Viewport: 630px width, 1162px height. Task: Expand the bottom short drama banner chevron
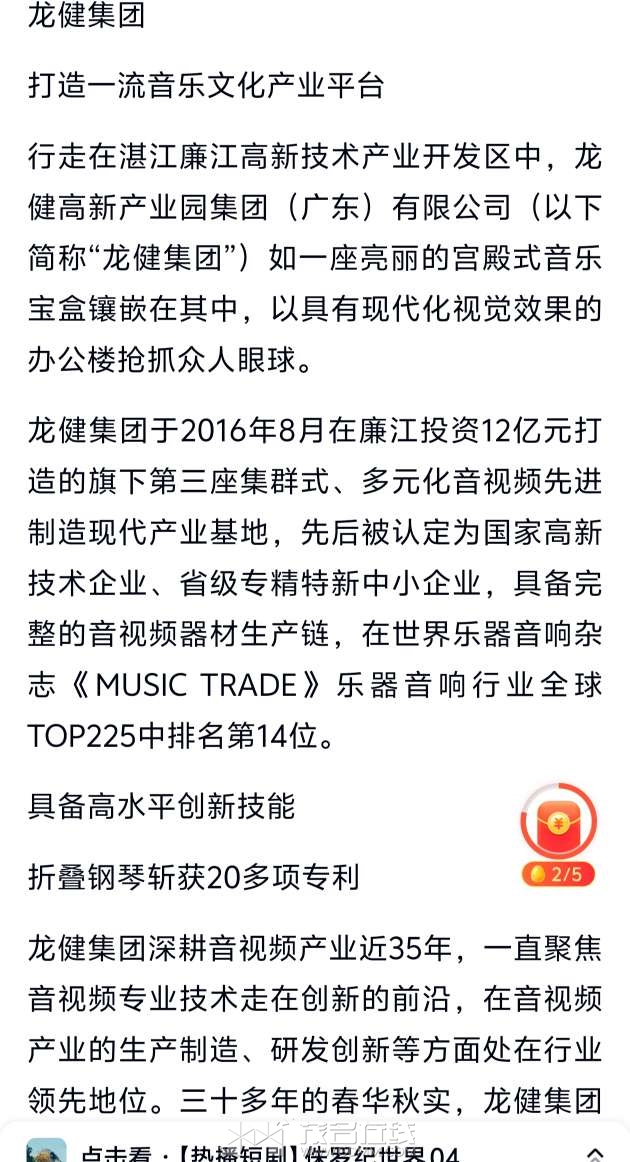[x=595, y=1152]
